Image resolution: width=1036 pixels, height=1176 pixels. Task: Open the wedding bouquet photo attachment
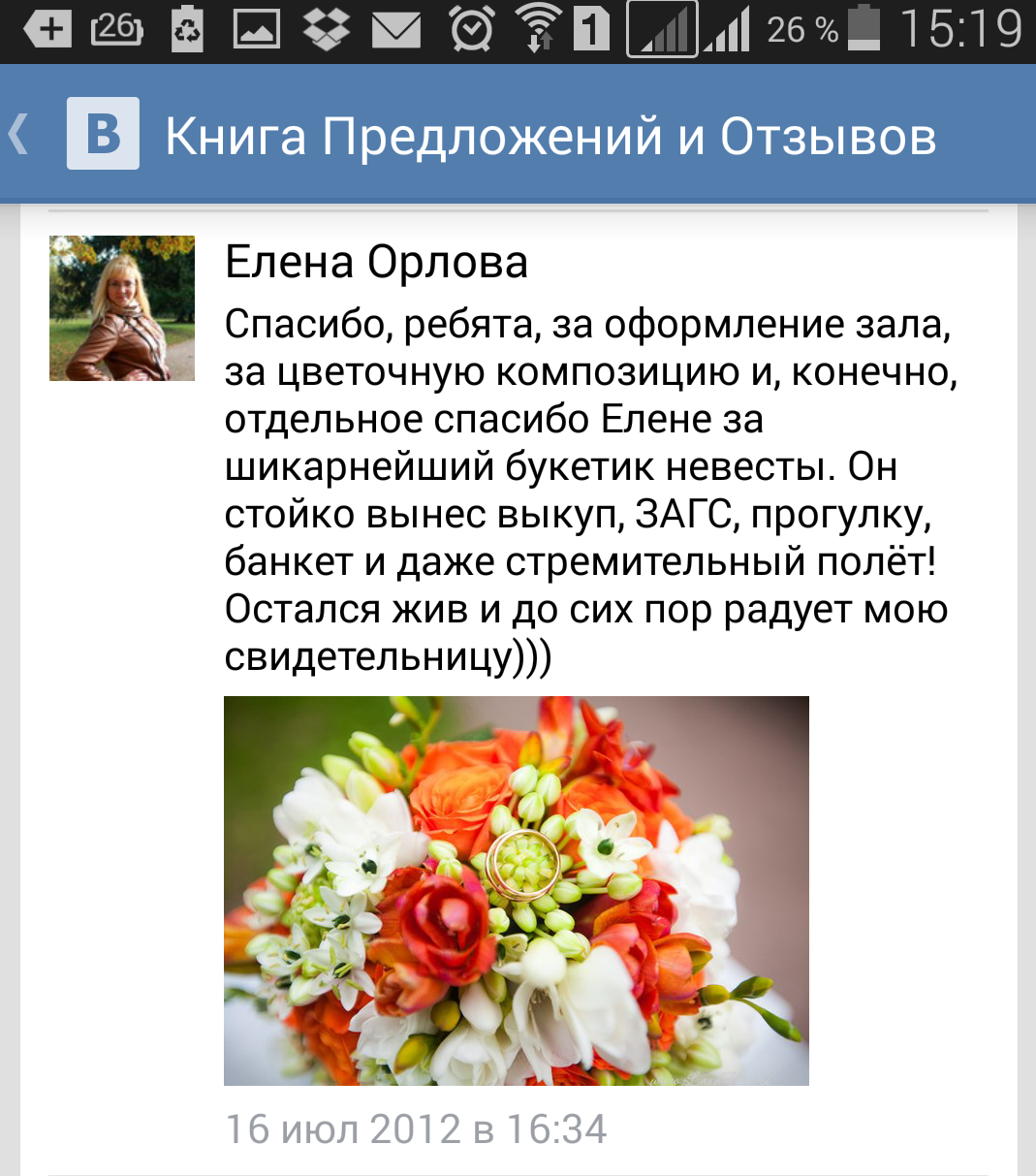516,890
